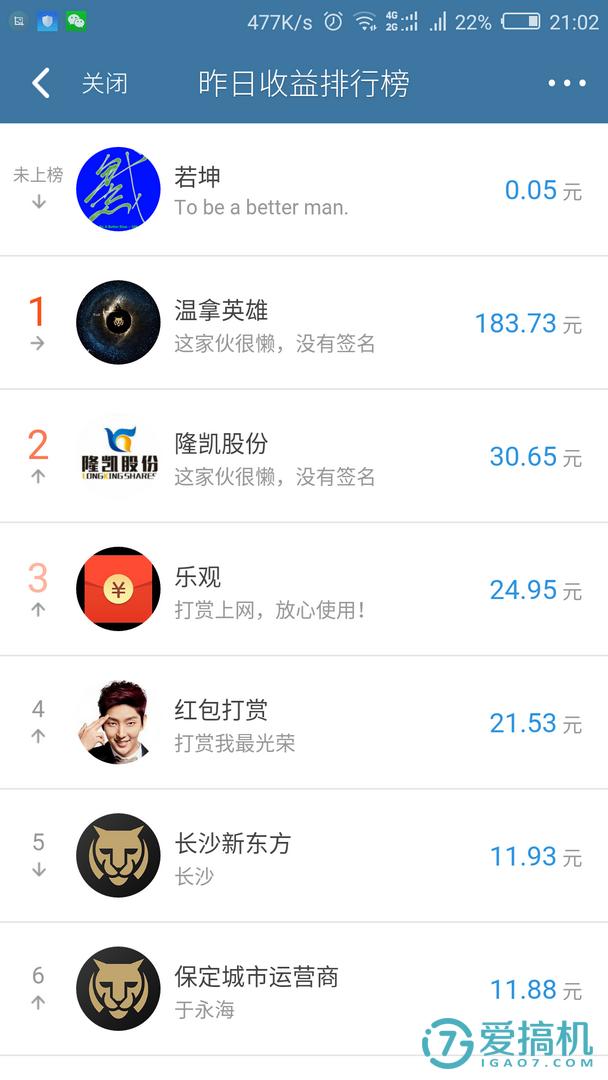Screen dimensions: 608x1080
Task: Open the three-dot overflow menu
Action: click(x=566, y=83)
